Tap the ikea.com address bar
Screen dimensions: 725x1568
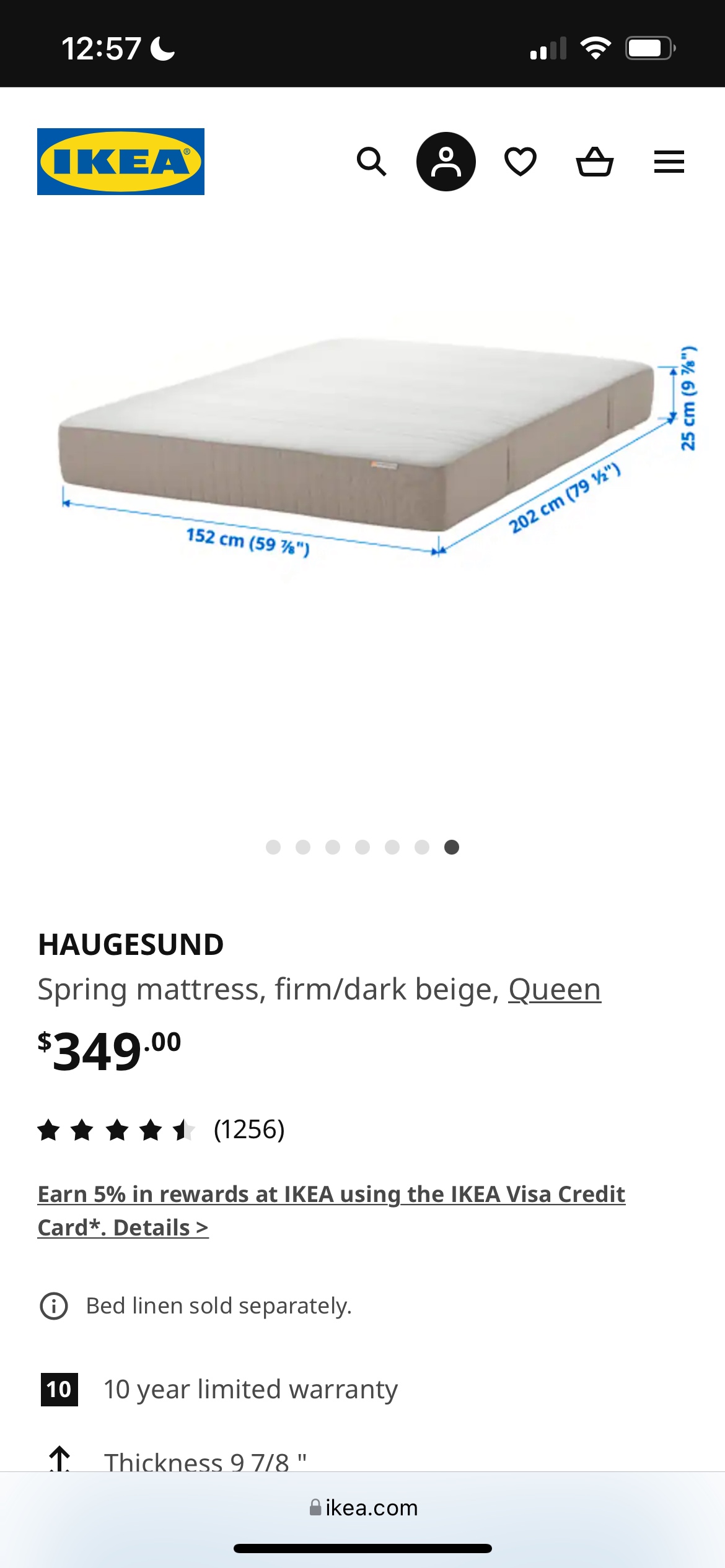click(364, 1507)
